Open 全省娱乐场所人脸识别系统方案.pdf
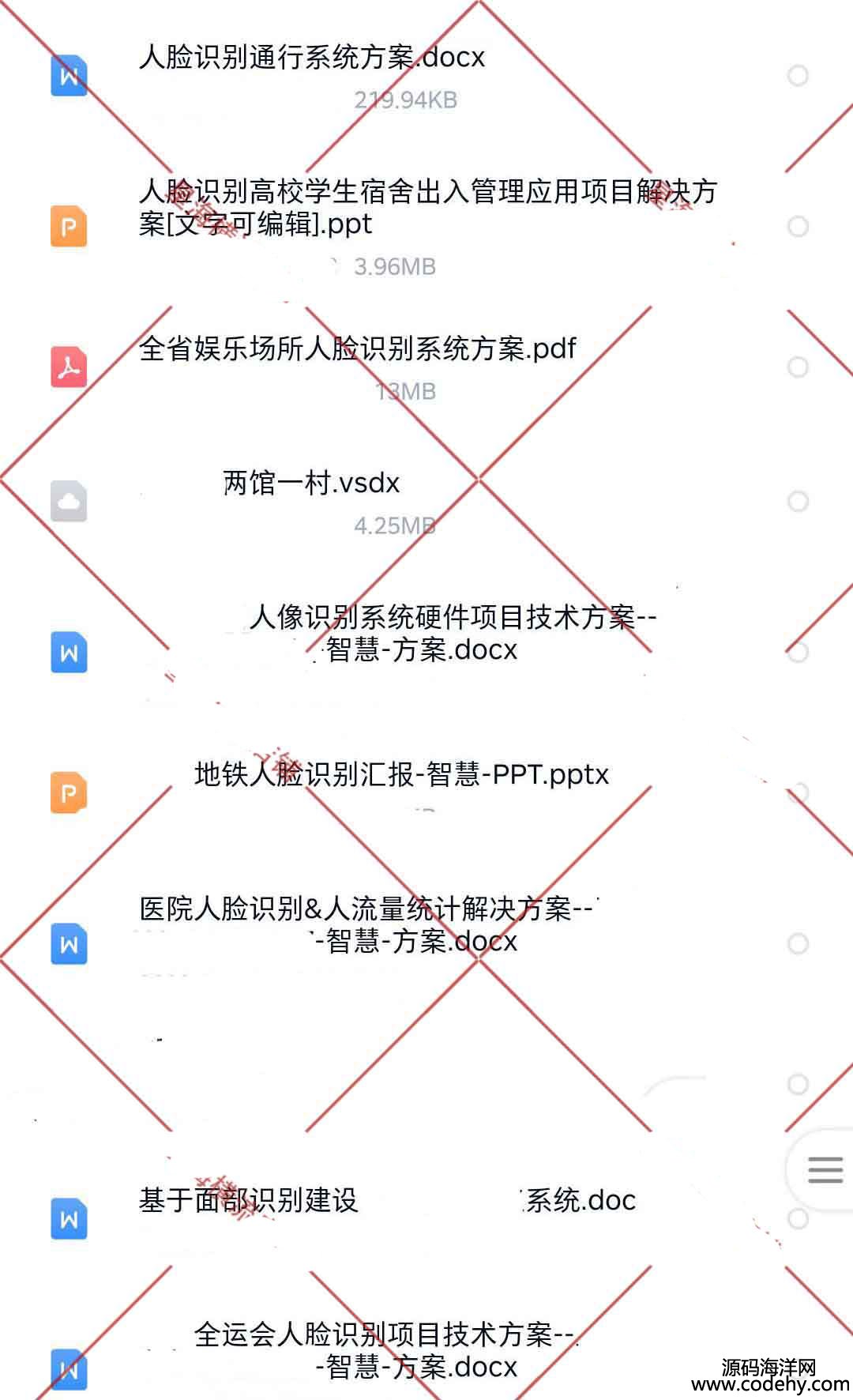Image resolution: width=853 pixels, height=1400 pixels. [357, 348]
